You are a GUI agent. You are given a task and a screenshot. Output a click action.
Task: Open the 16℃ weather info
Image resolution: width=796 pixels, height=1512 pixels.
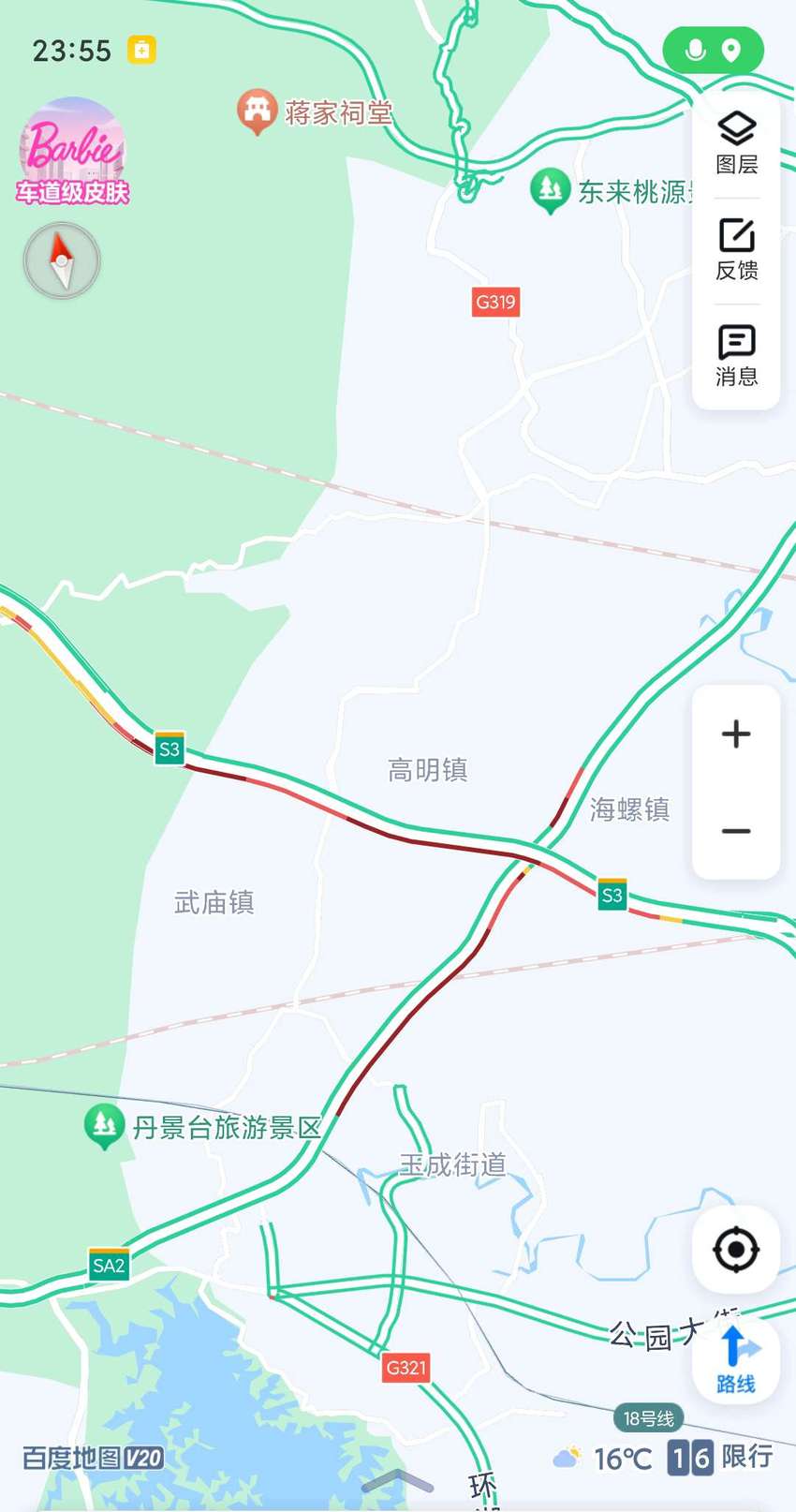pyautogui.click(x=603, y=1458)
